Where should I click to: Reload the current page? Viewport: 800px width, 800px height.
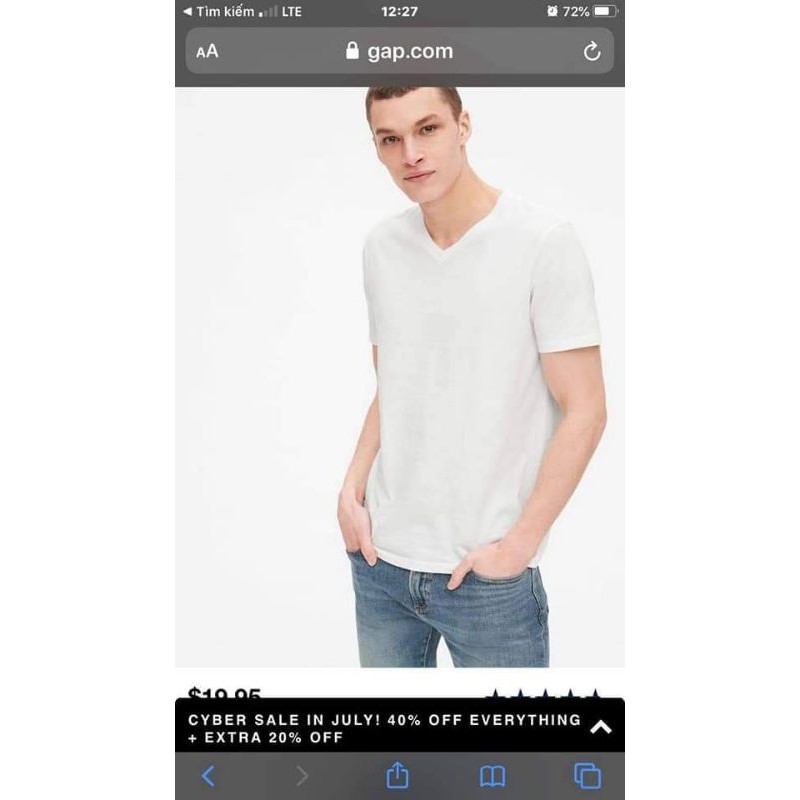[592, 51]
